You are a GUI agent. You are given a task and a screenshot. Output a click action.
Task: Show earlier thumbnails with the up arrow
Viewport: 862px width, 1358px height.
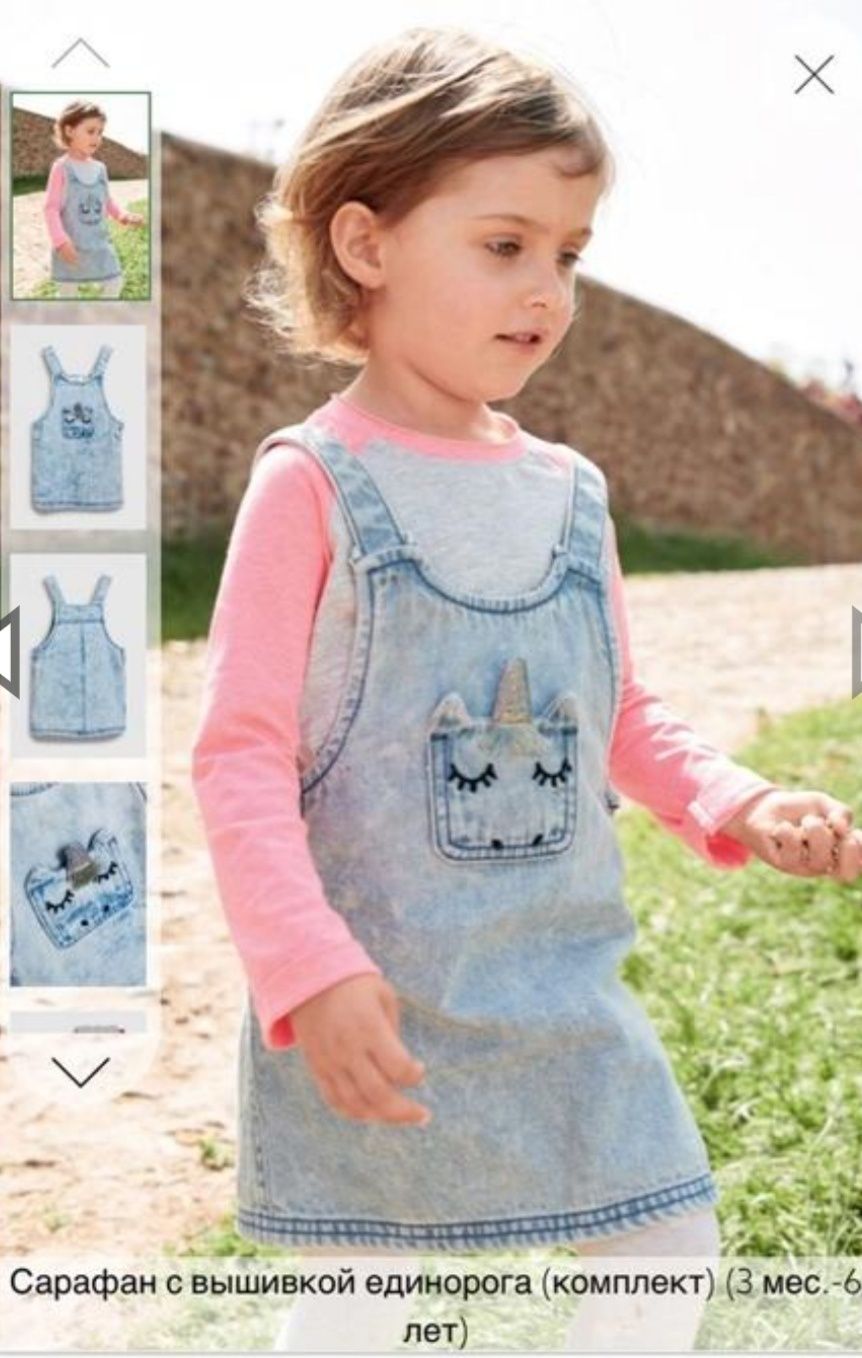coord(80,54)
